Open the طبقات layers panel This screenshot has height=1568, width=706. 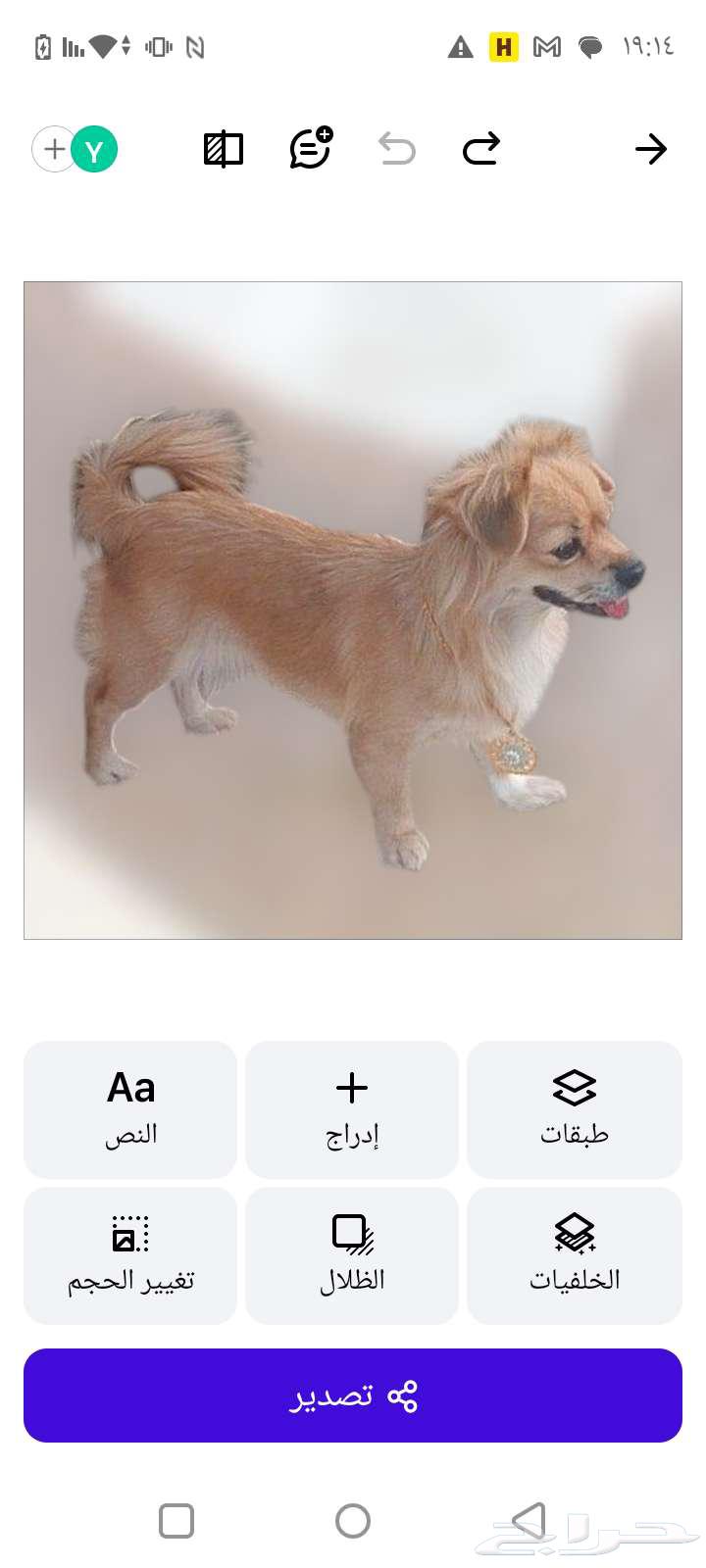(x=575, y=1109)
